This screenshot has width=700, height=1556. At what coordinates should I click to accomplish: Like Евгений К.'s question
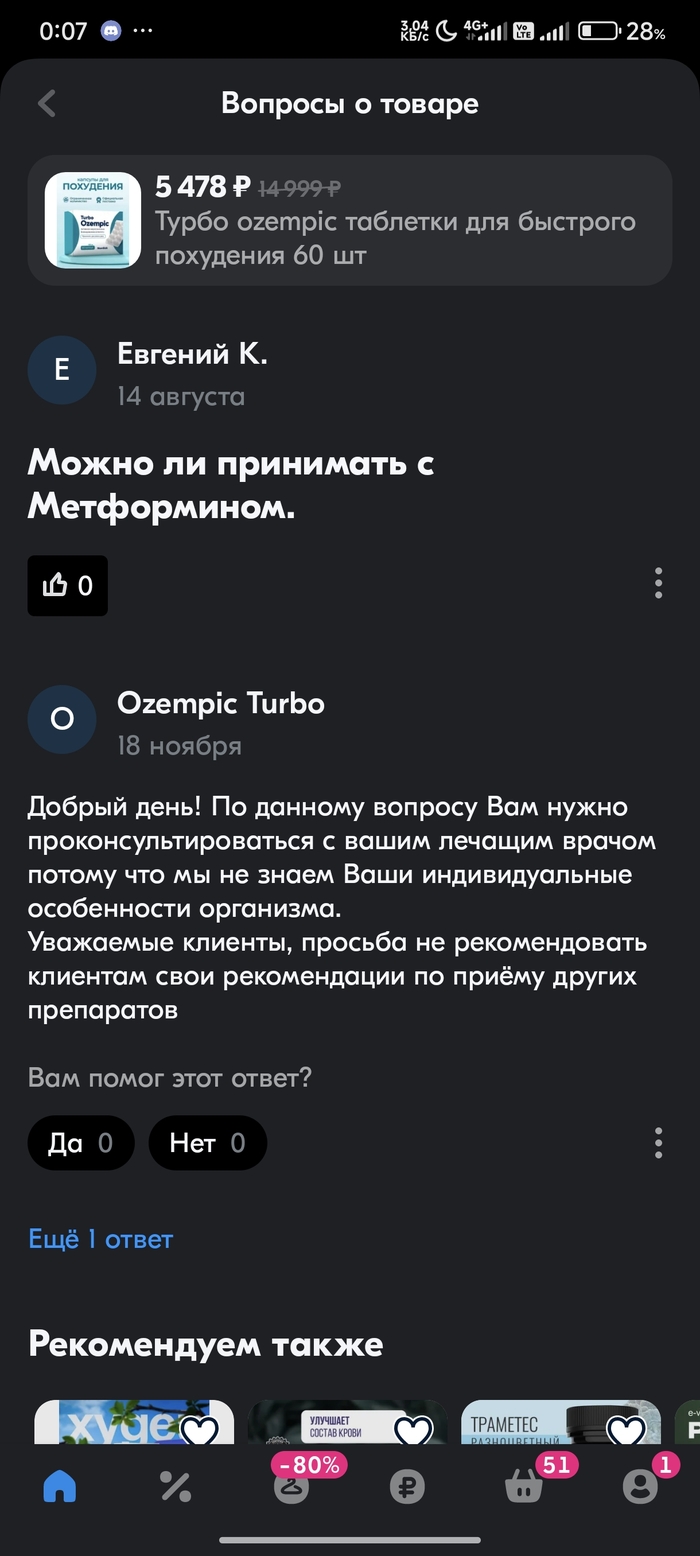coord(67,585)
